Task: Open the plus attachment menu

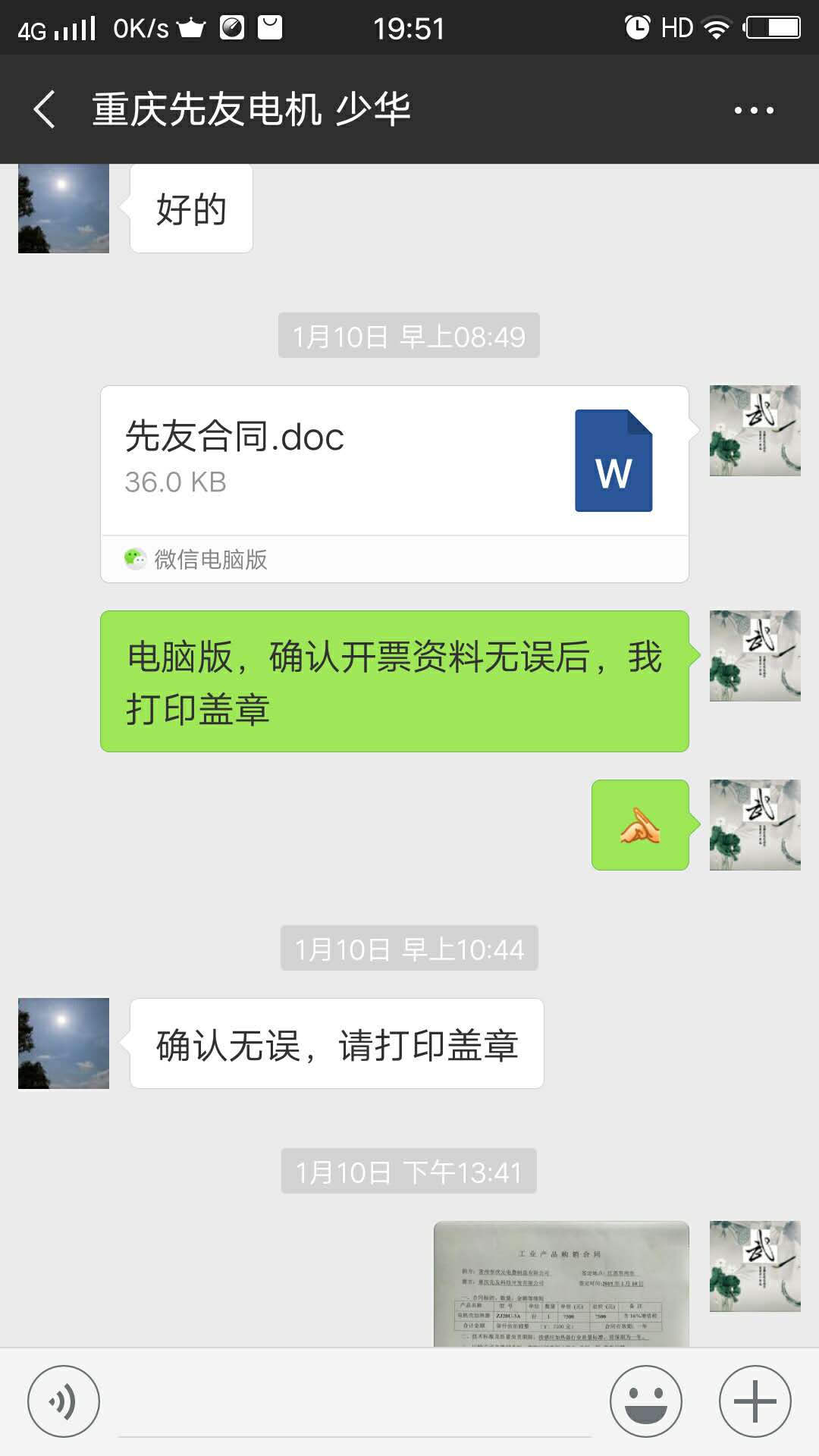Action: [x=755, y=1401]
